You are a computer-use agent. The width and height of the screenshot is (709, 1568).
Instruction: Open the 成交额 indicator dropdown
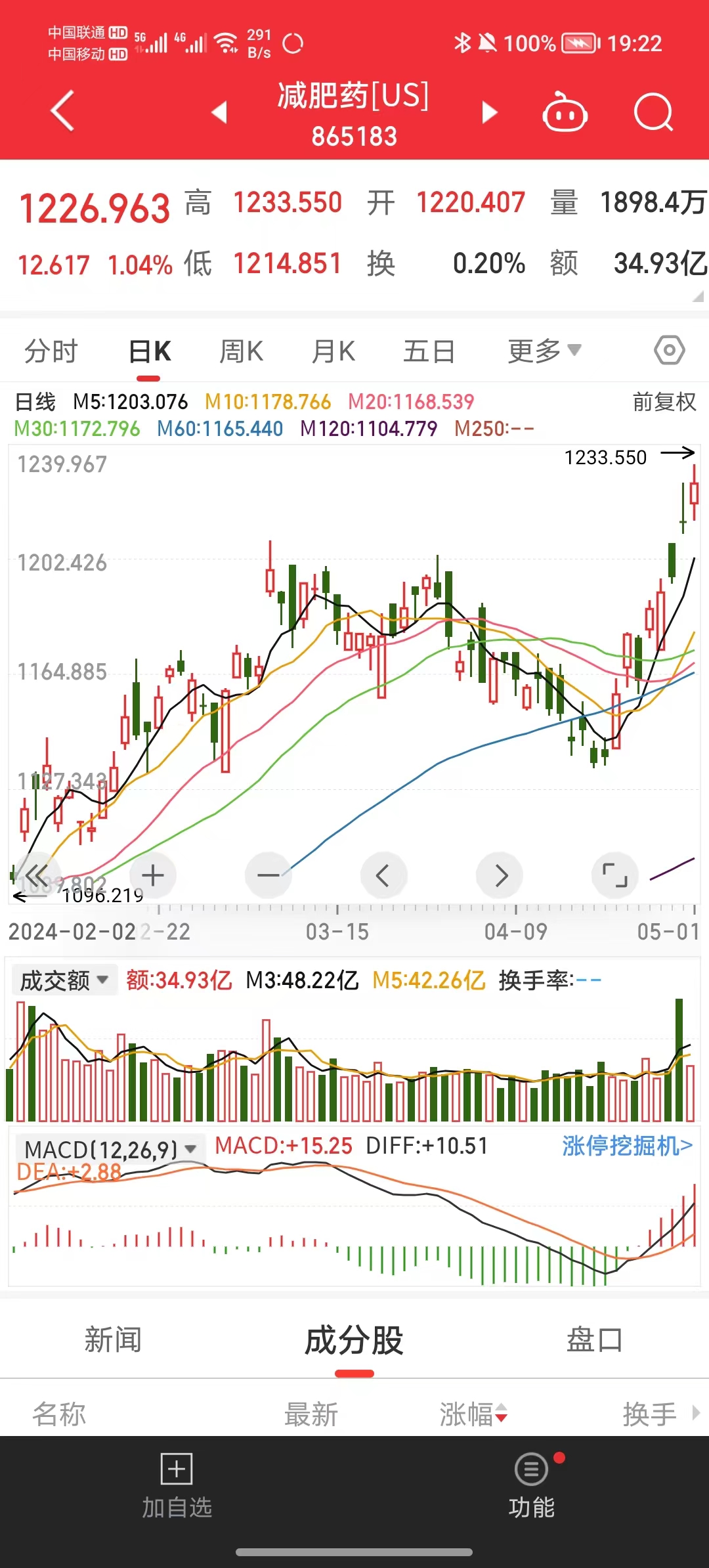64,980
